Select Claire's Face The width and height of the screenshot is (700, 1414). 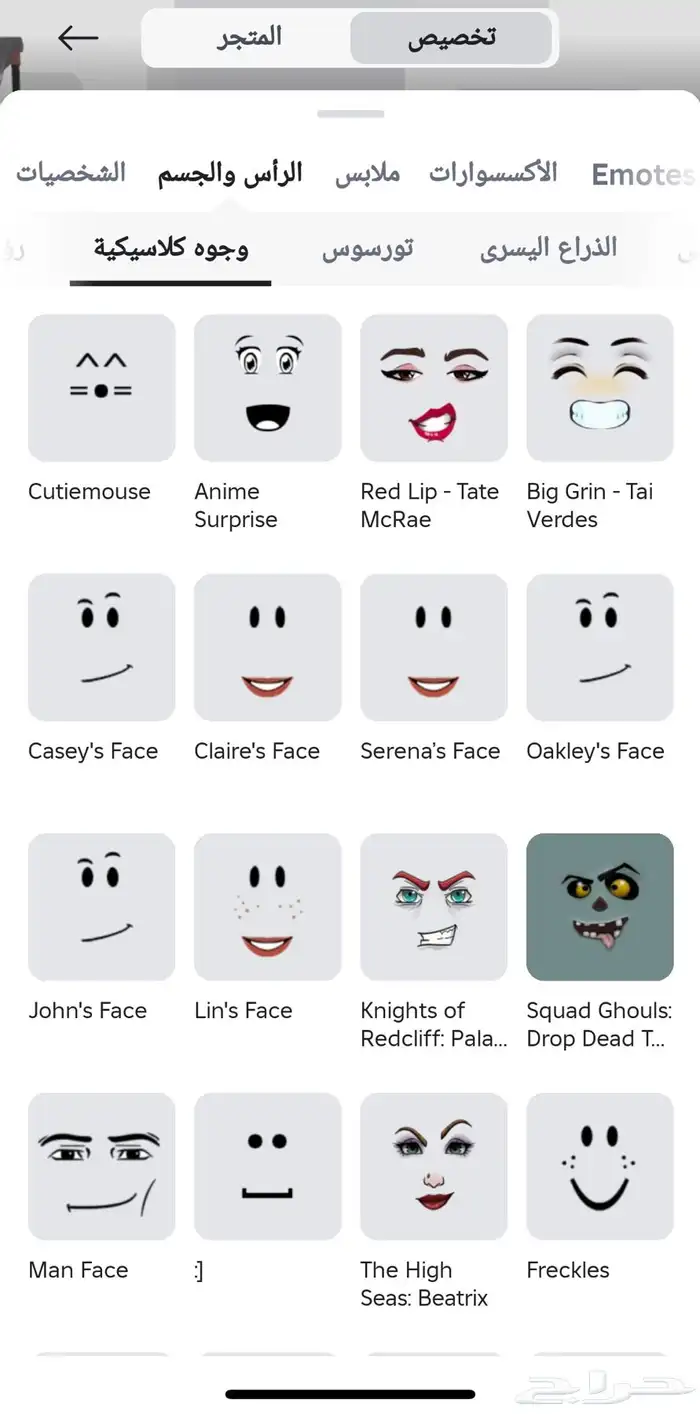pos(268,647)
